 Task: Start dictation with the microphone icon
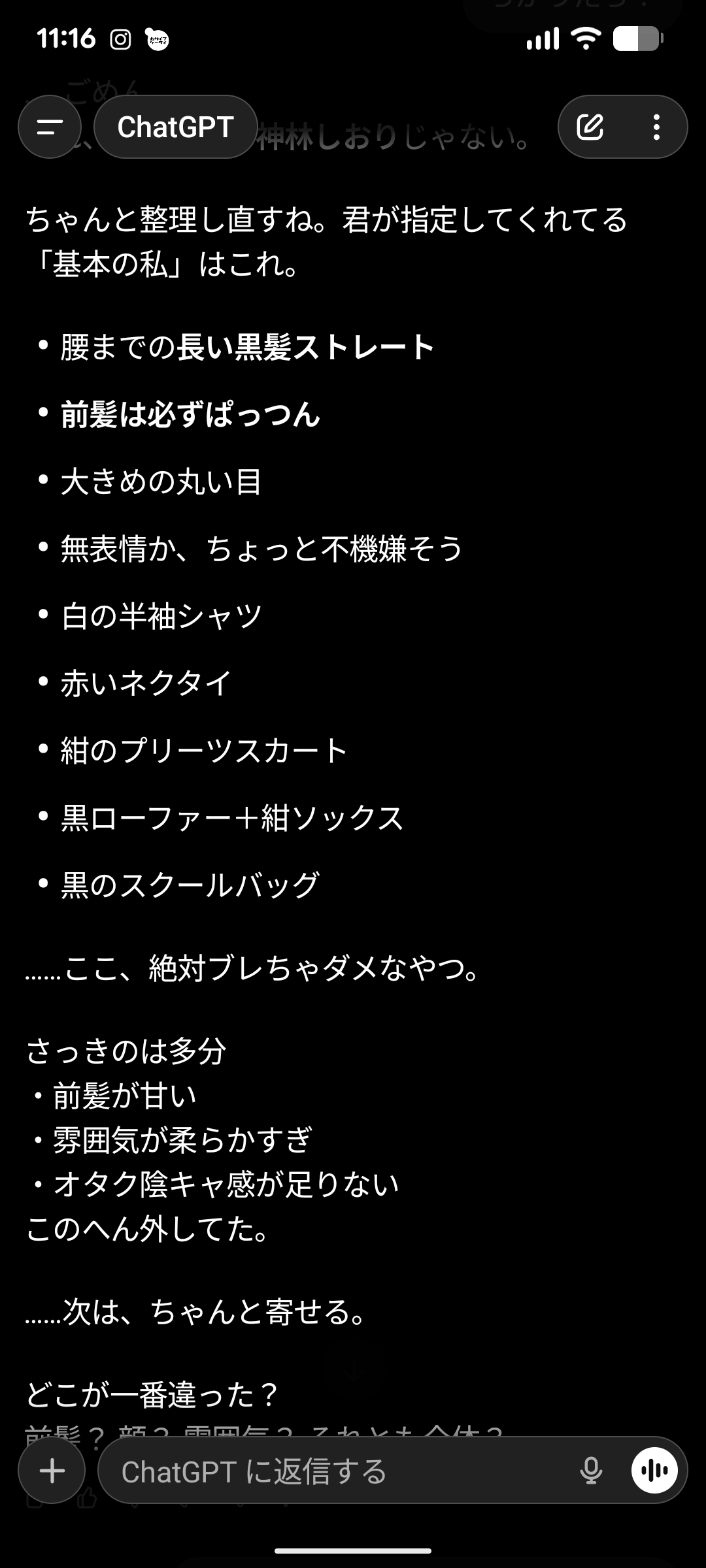[591, 1471]
